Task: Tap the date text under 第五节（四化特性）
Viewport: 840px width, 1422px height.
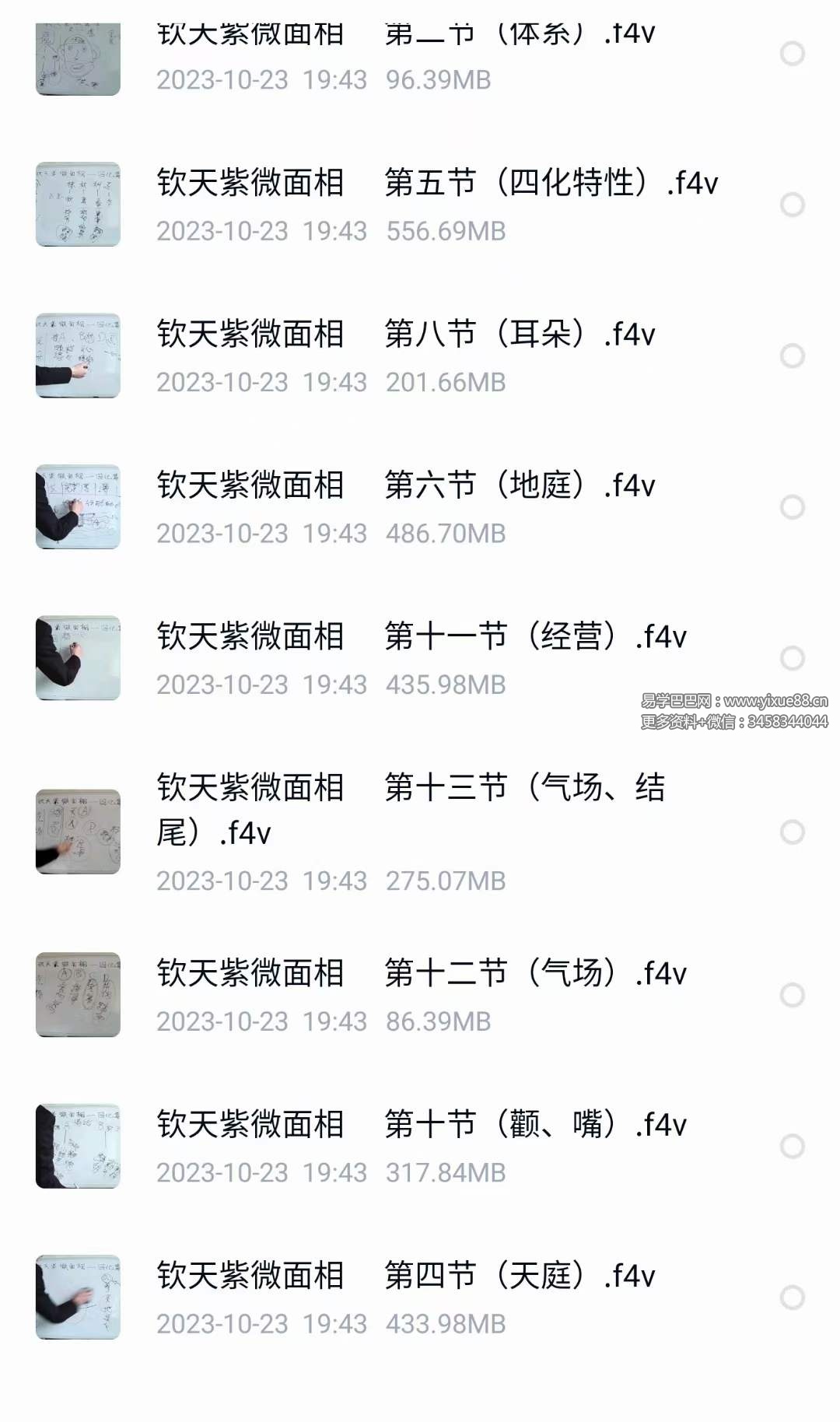Action: (x=261, y=231)
